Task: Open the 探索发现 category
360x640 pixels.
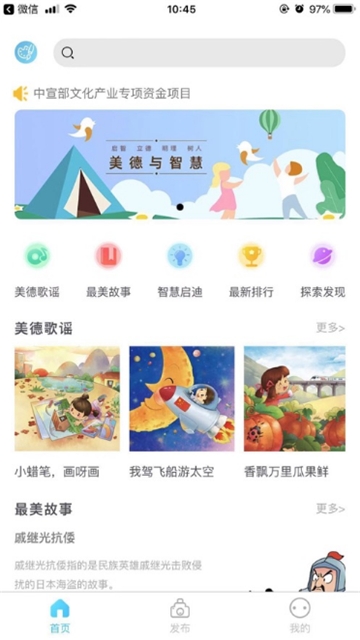Action: pos(323,269)
